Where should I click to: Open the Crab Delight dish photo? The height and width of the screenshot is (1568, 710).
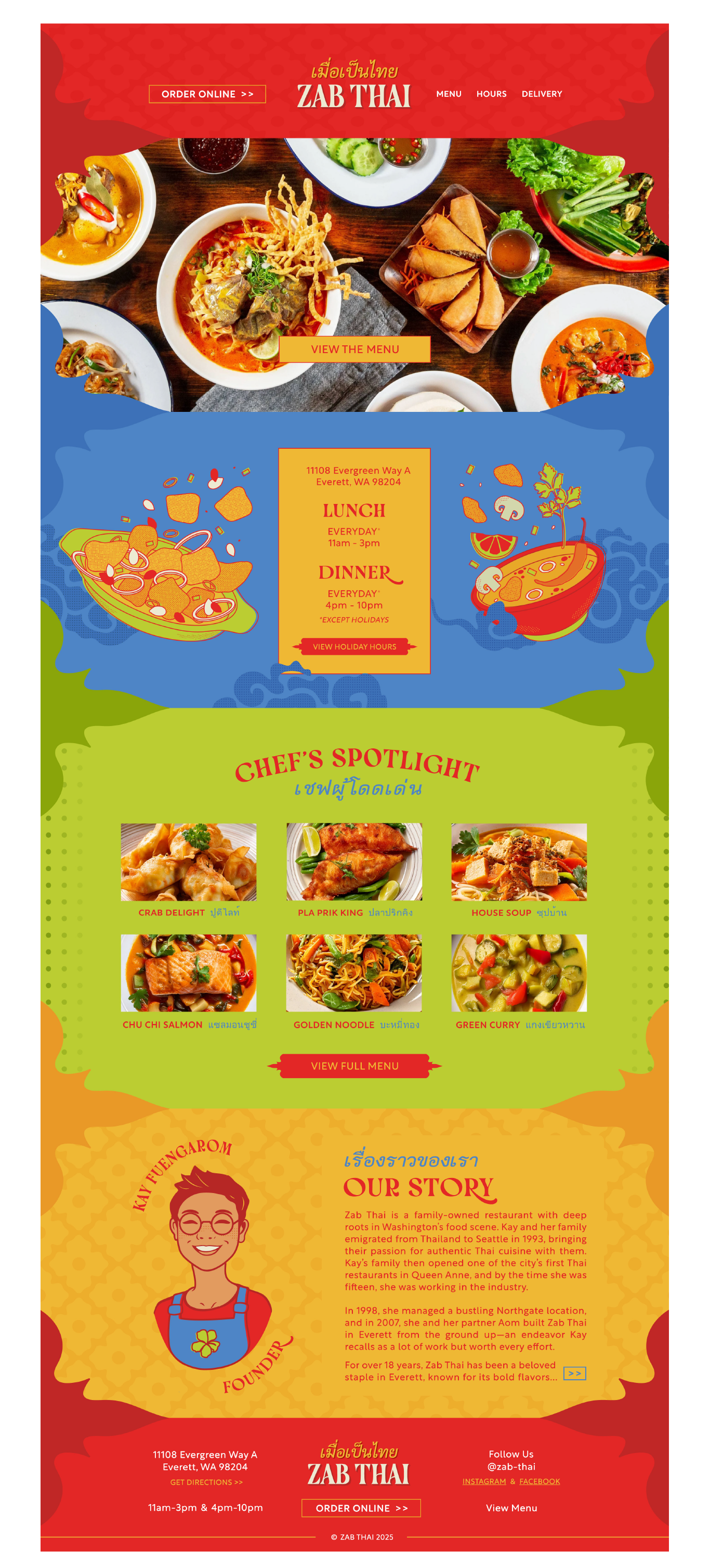click(189, 862)
